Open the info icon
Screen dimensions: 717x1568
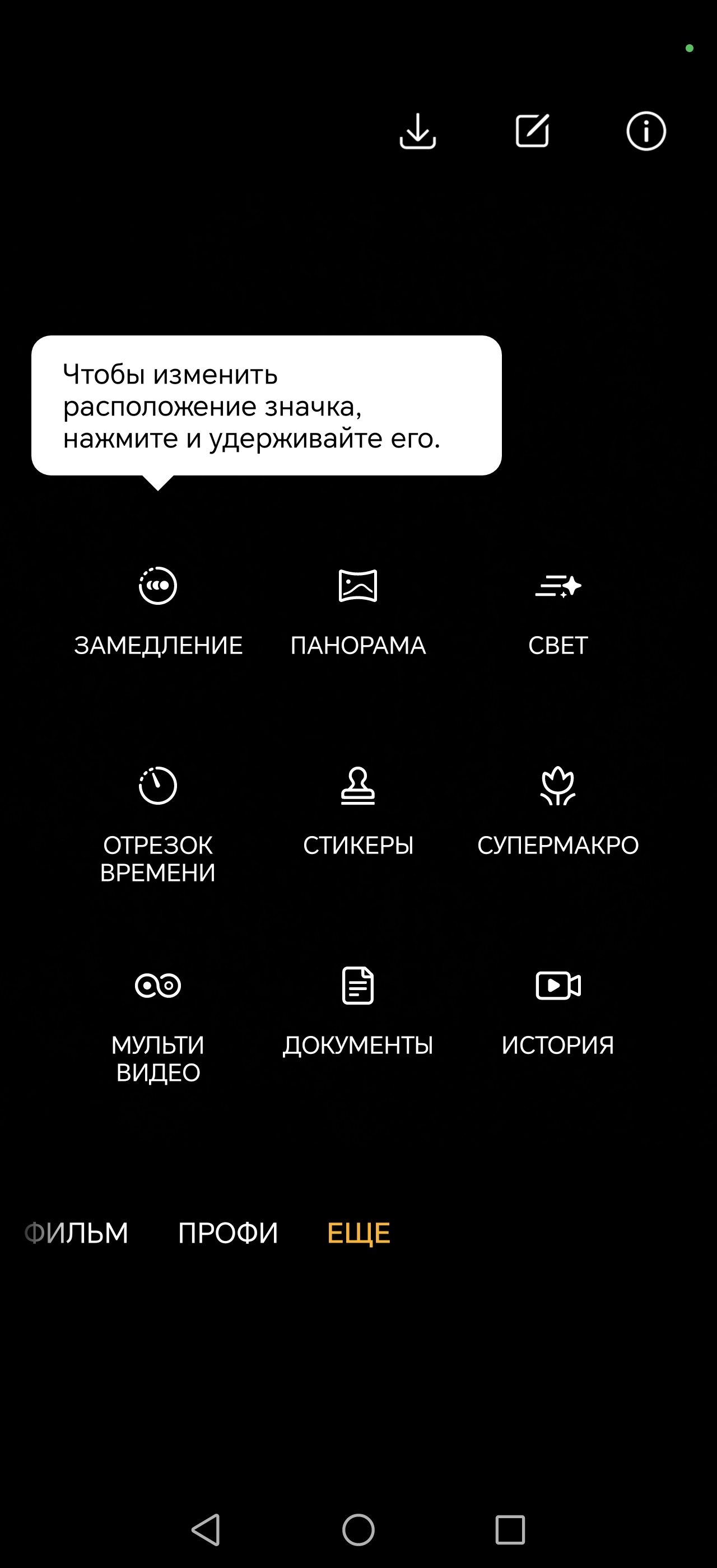646,131
